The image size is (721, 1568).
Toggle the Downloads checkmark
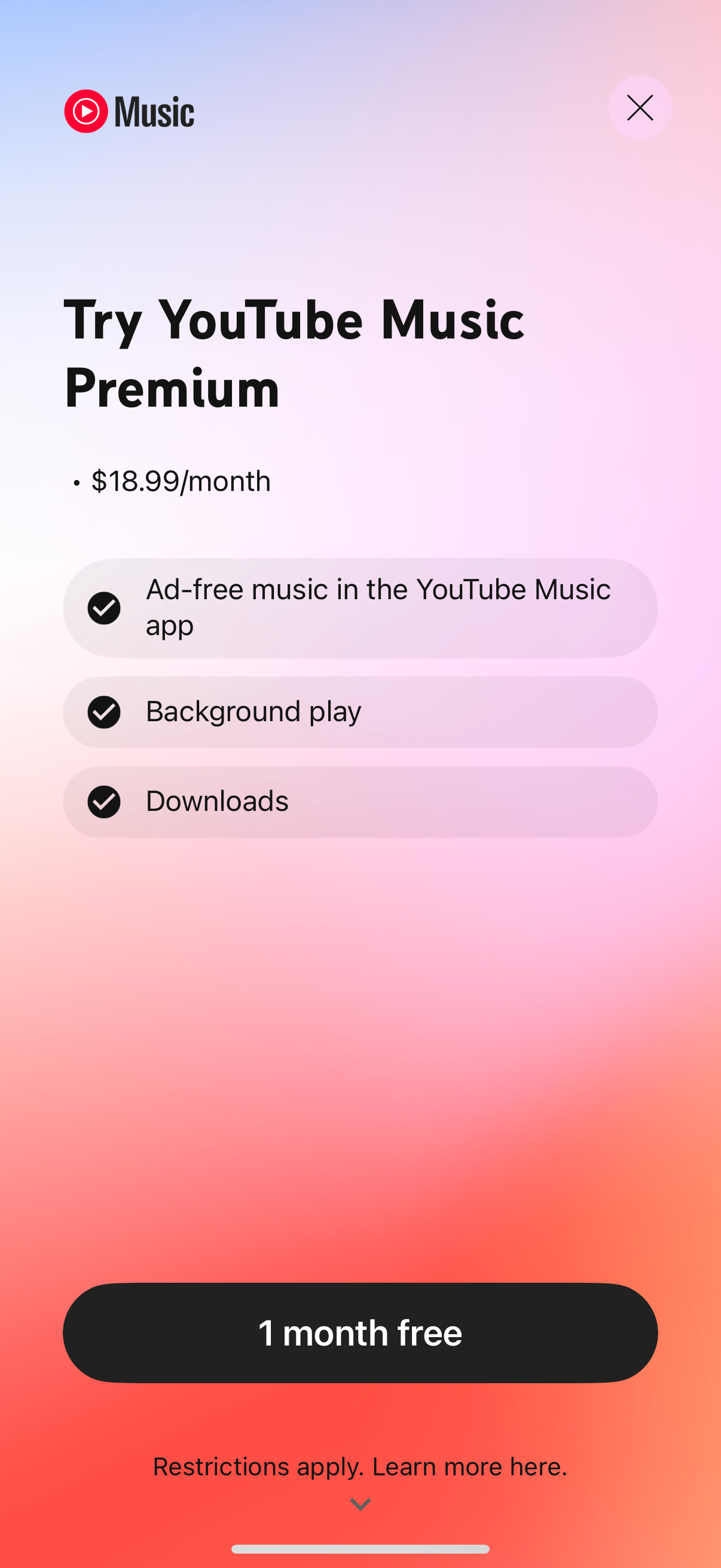click(x=103, y=802)
